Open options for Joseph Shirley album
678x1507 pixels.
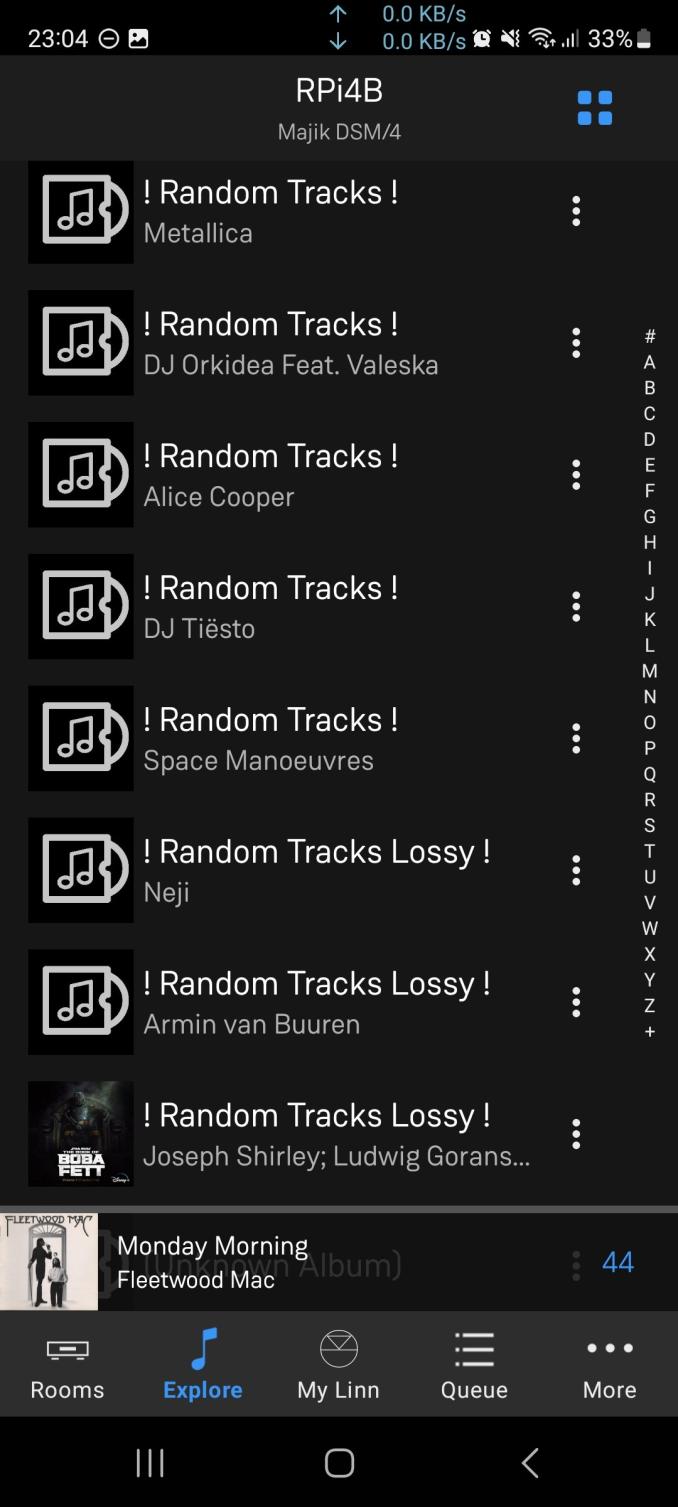coord(576,1134)
